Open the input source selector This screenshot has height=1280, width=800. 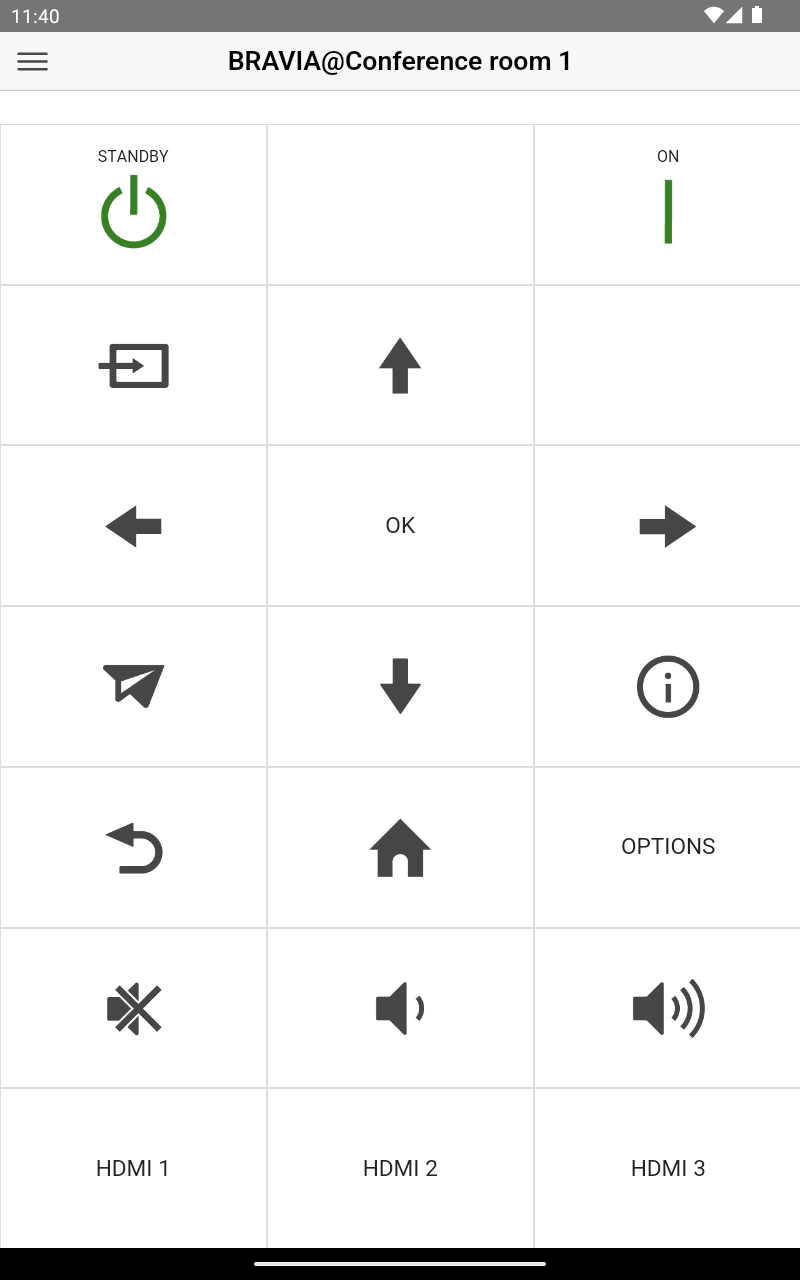(133, 366)
